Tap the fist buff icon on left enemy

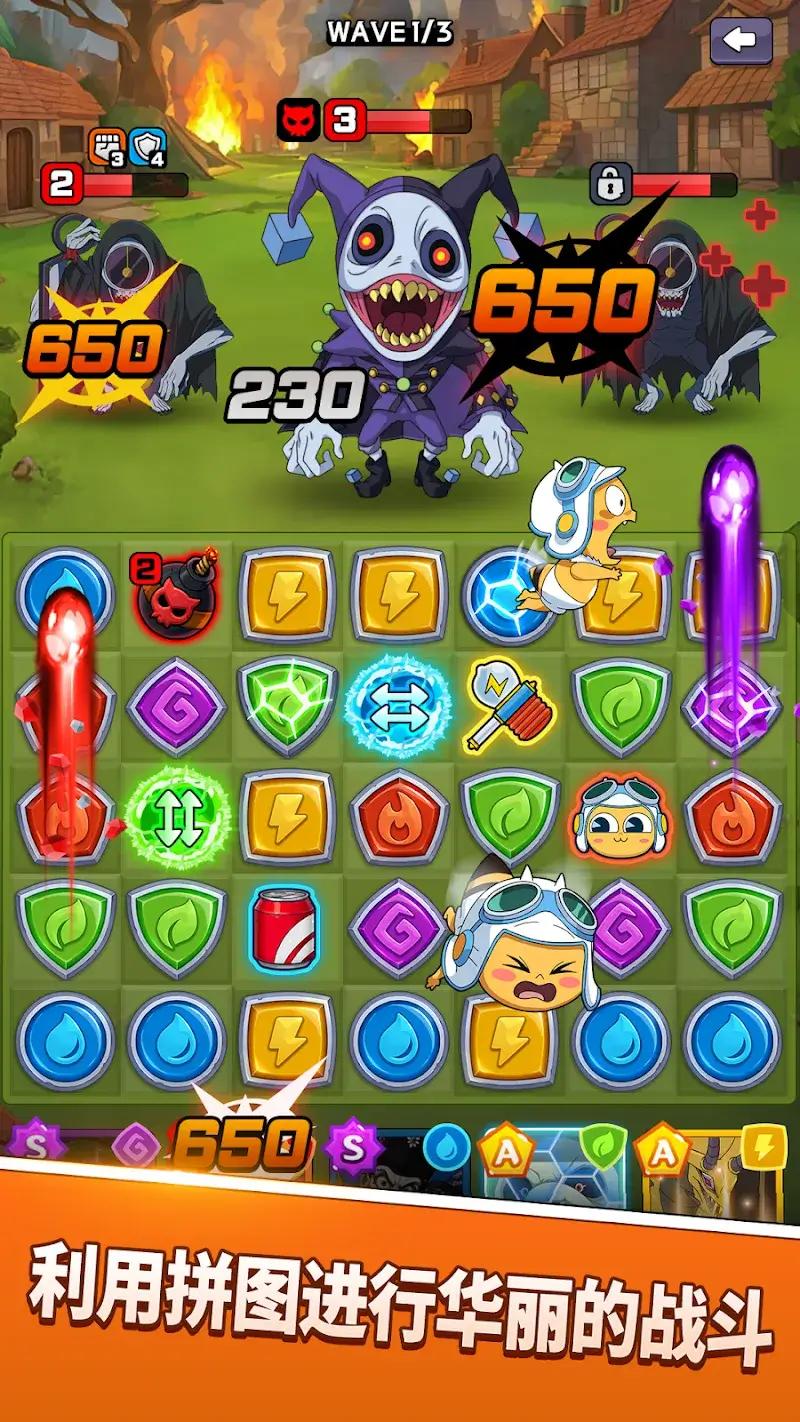pyautogui.click(x=107, y=145)
